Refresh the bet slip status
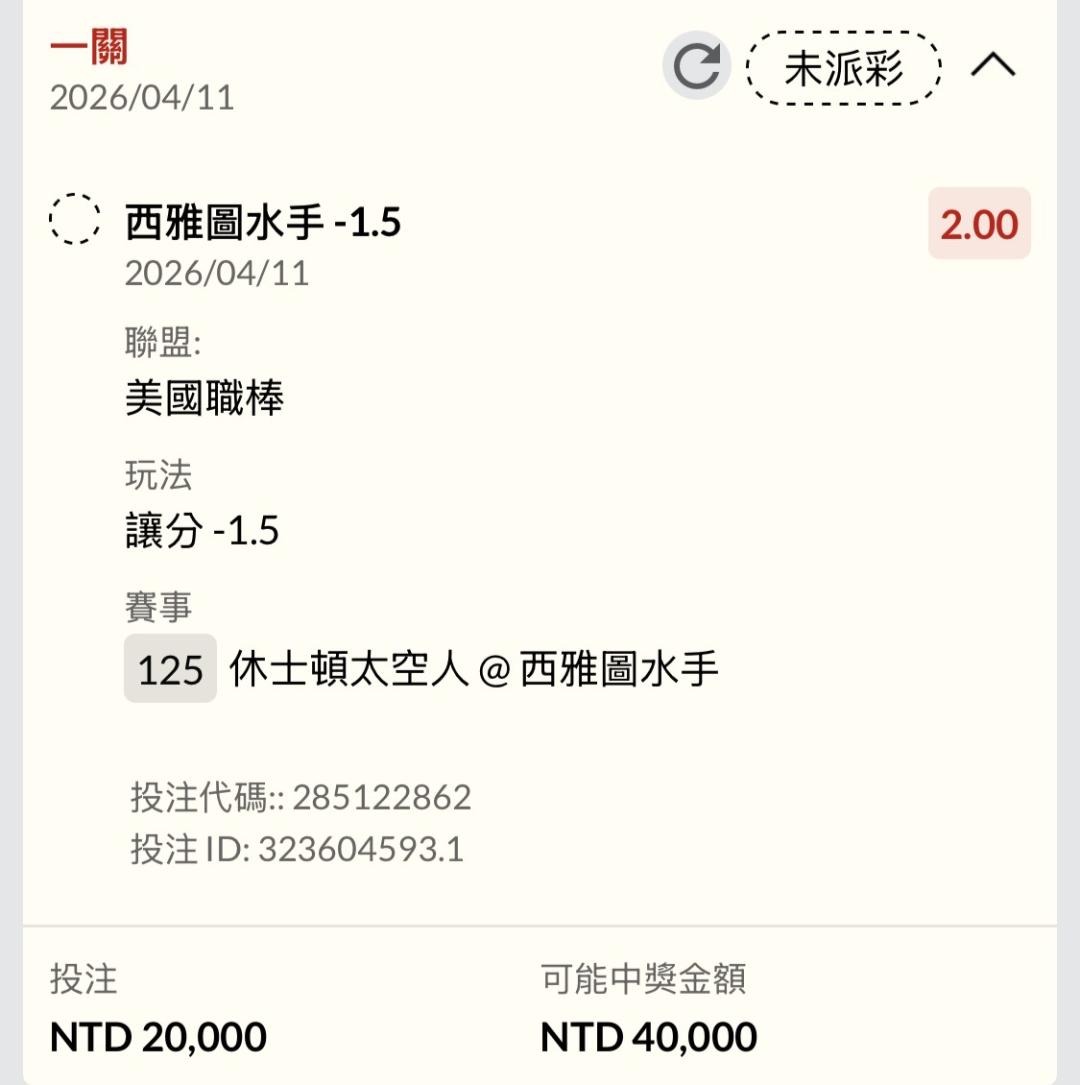 [696, 67]
